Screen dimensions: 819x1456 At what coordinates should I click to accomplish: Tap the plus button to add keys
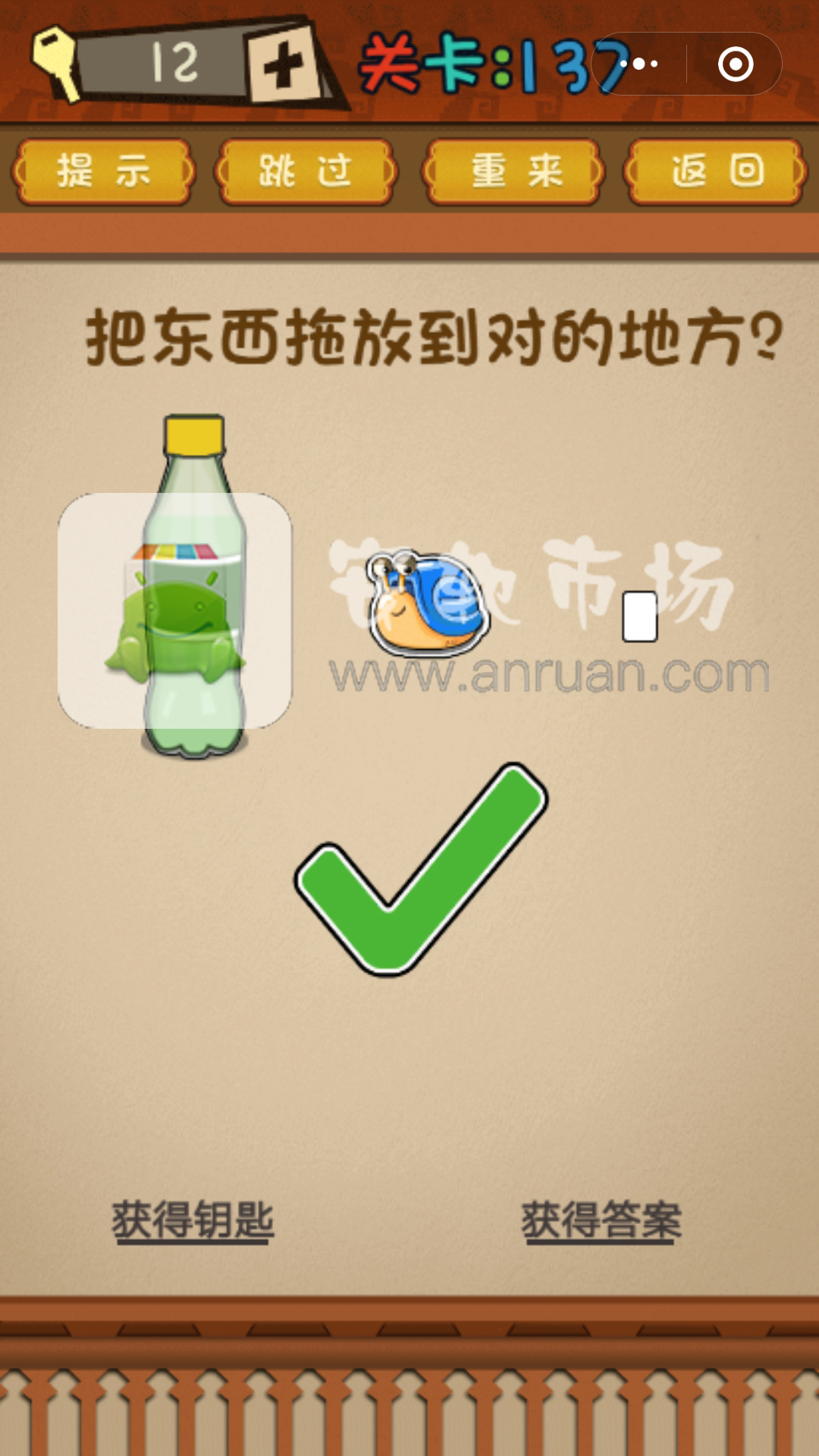[284, 65]
